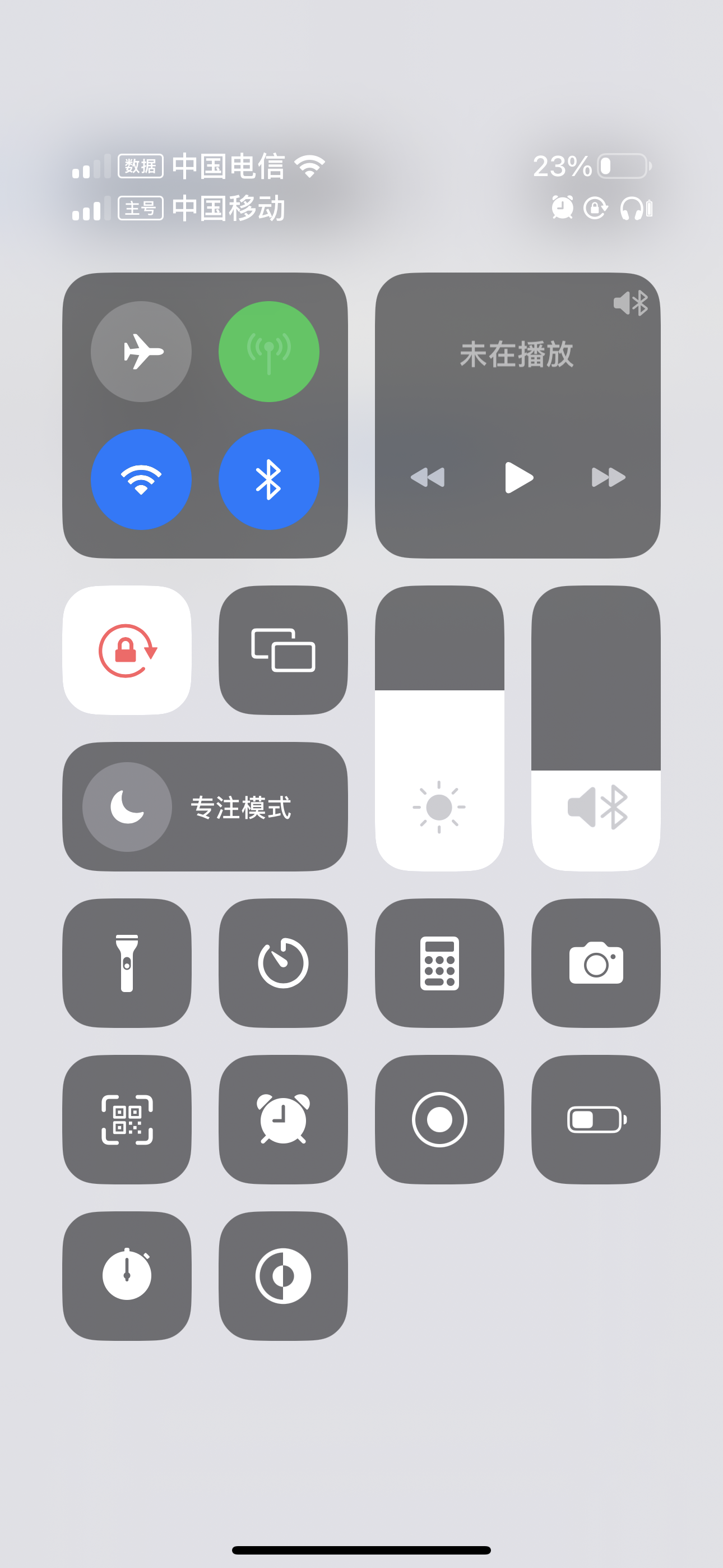The width and height of the screenshot is (723, 1568).
Task: Start media playback
Action: coord(518,477)
